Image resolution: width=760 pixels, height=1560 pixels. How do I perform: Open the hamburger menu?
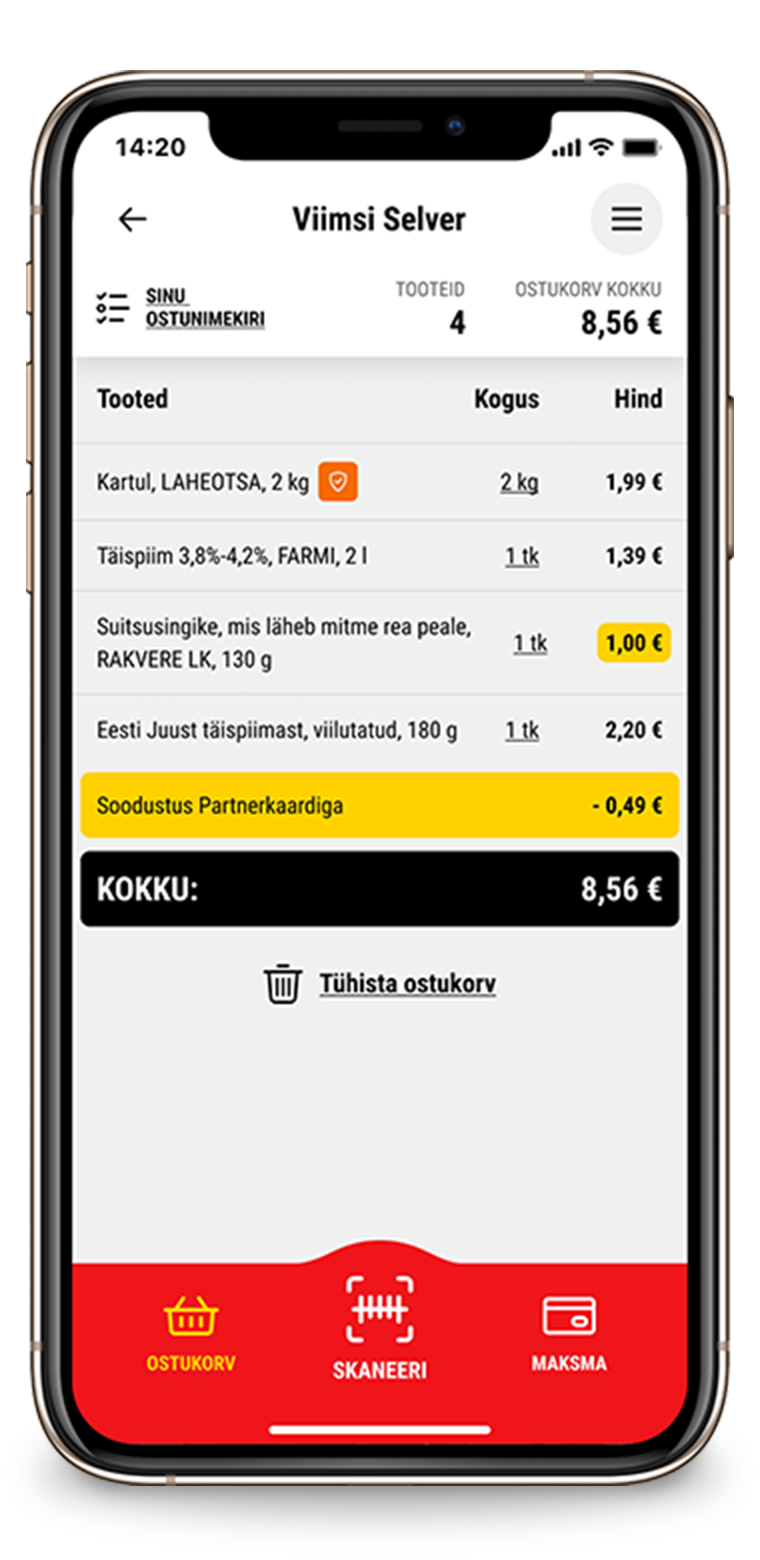point(627,219)
